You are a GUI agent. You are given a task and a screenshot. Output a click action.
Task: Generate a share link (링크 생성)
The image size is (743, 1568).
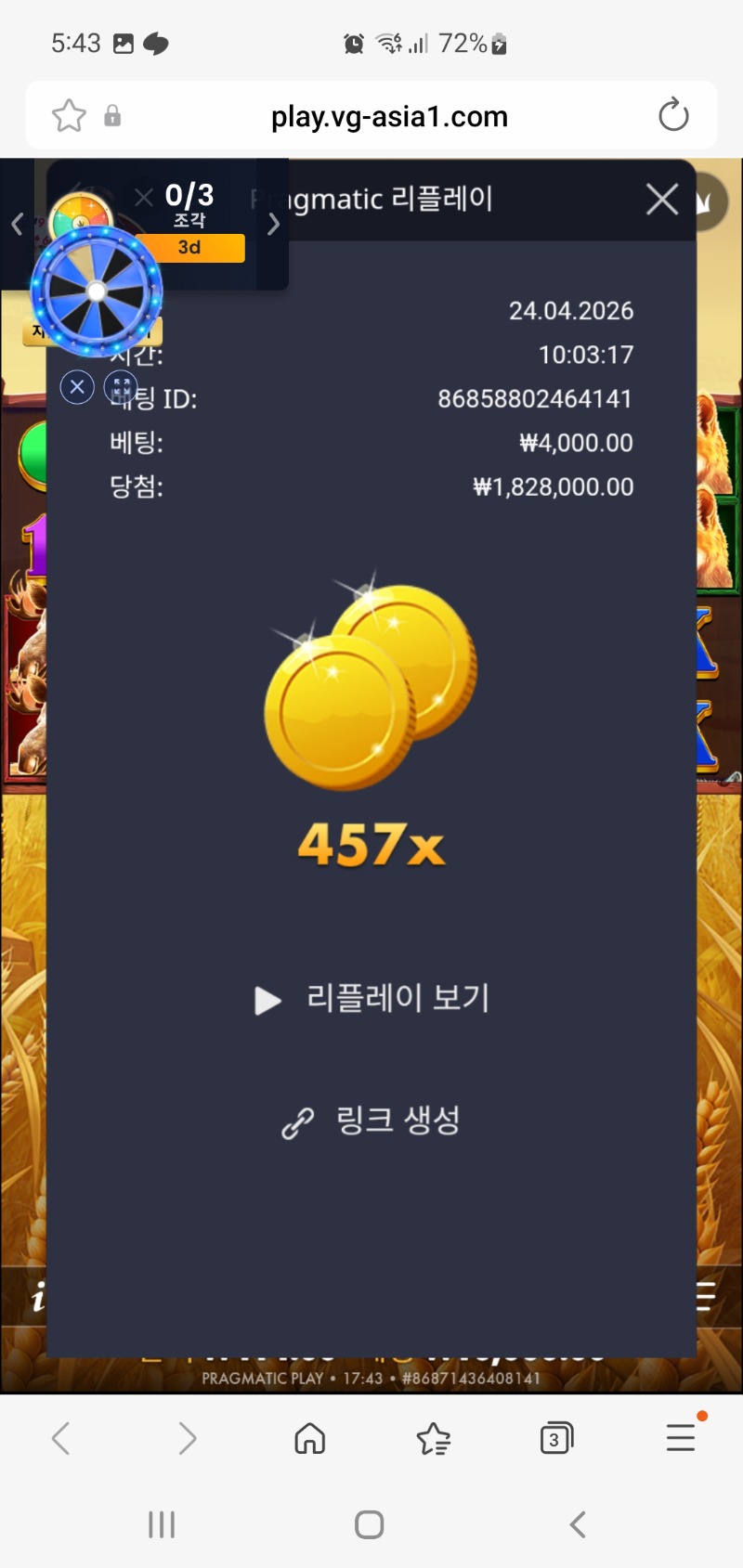point(371,1121)
